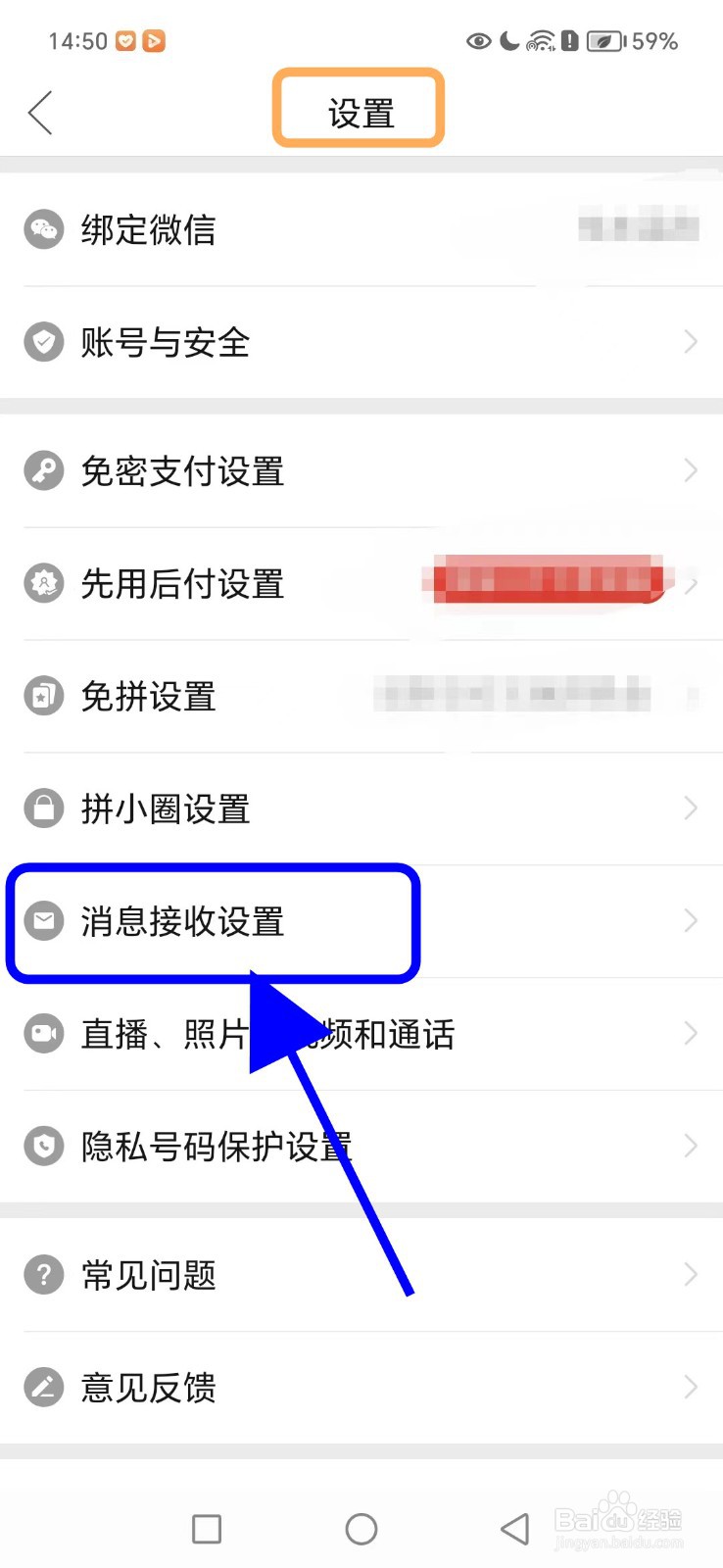
Task: Tap the envelope icon for 消息接收设置
Action: [43, 921]
